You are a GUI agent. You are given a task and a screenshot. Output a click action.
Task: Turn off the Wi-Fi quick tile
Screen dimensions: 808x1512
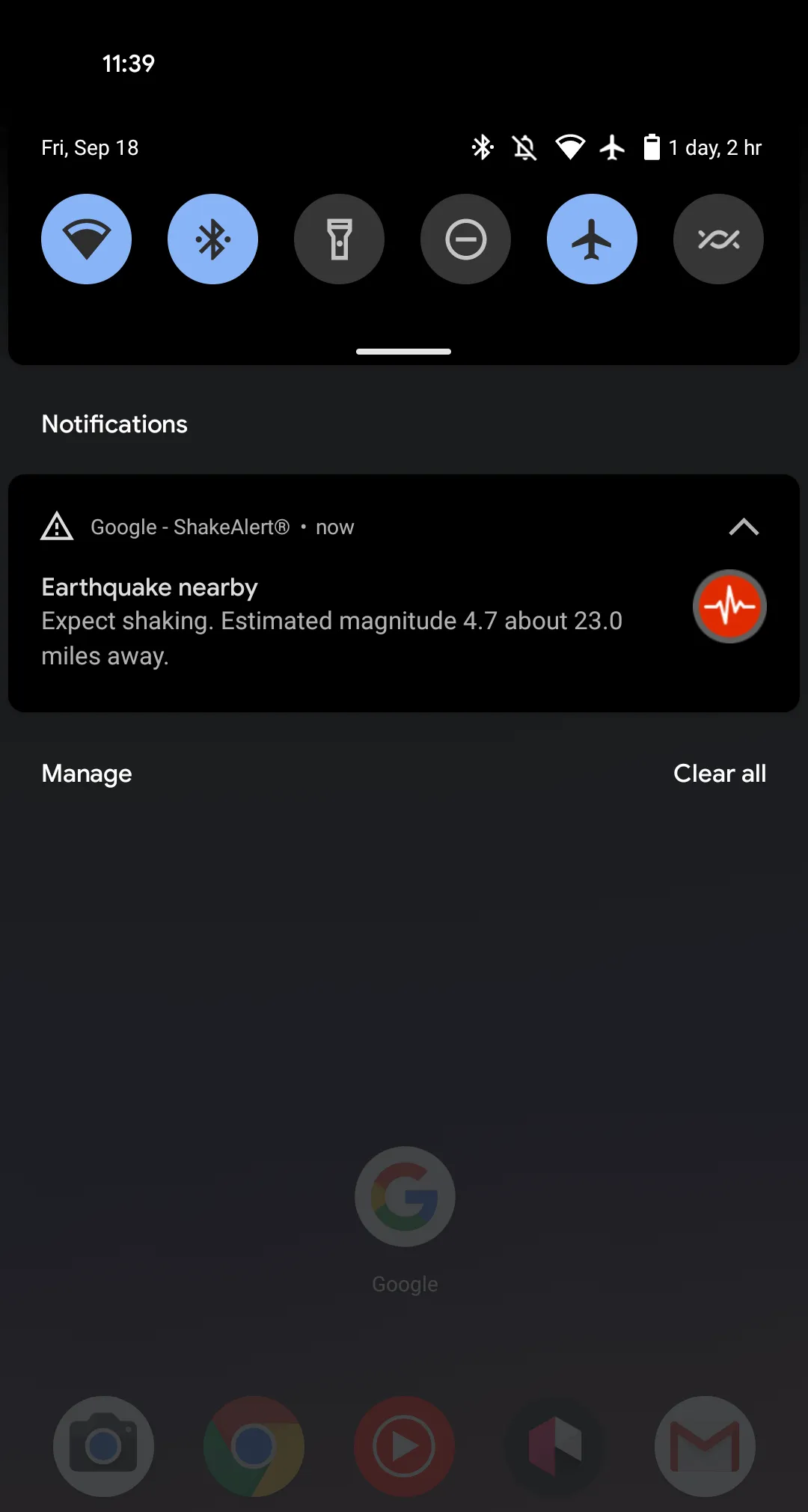click(x=86, y=239)
